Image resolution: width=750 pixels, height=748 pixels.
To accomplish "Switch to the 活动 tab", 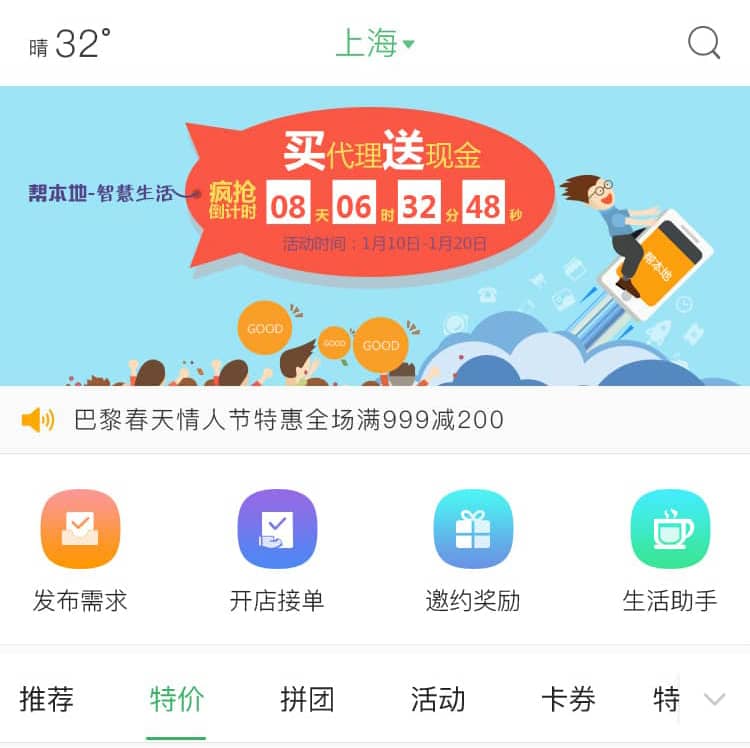I will [438, 699].
